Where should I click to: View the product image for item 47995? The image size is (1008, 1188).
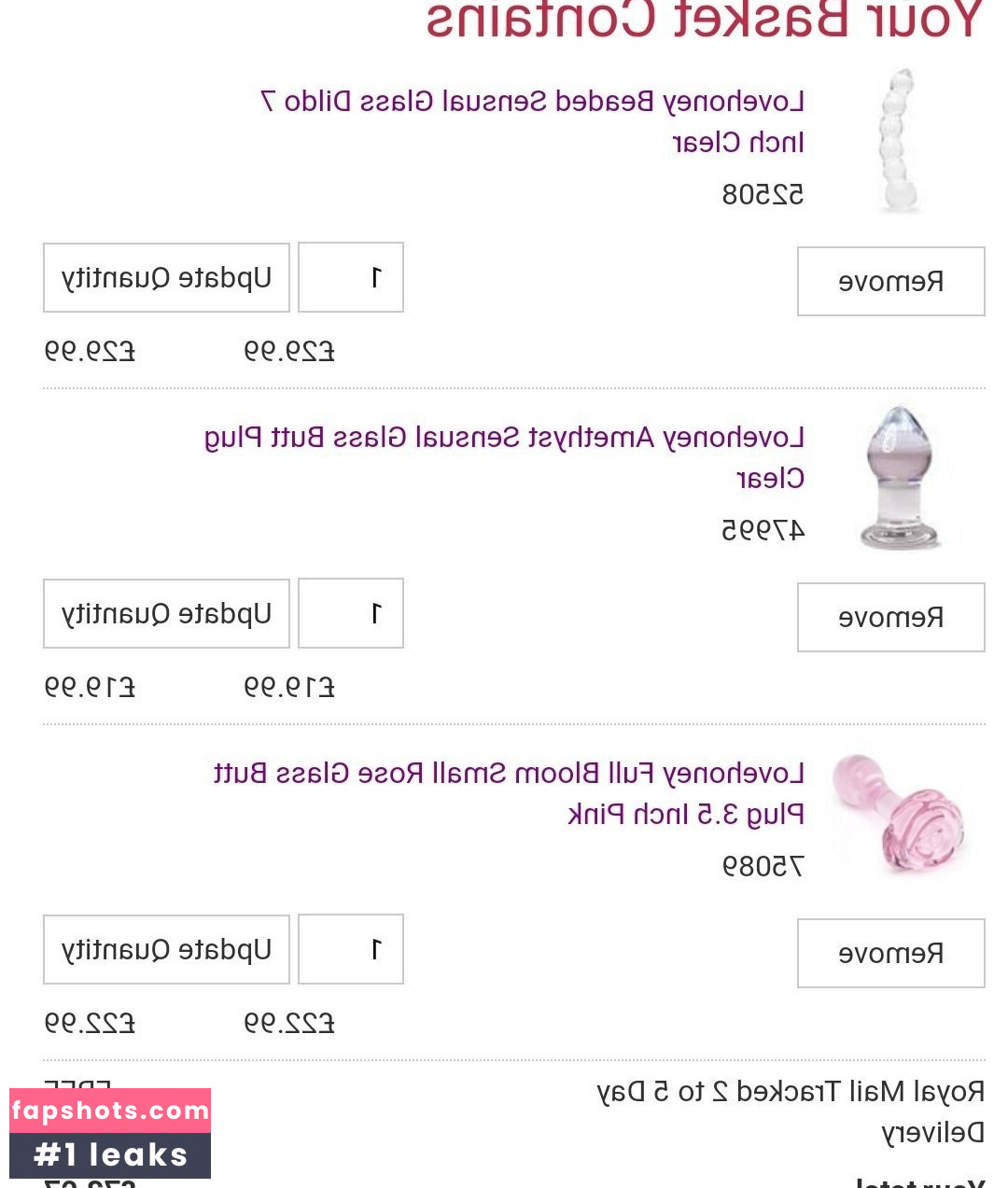(899, 476)
